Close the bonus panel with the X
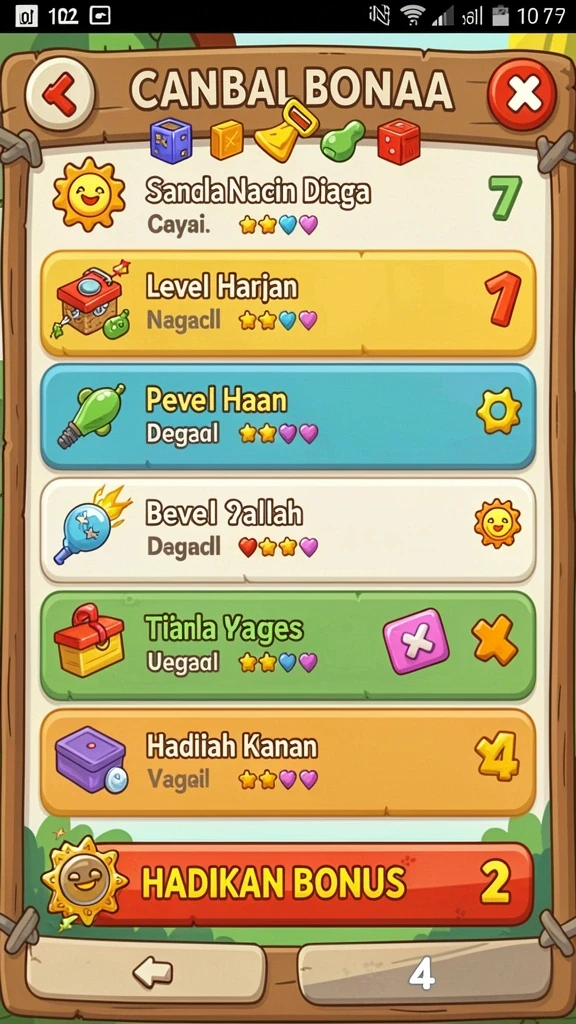This screenshot has height=1024, width=576. coord(522,96)
